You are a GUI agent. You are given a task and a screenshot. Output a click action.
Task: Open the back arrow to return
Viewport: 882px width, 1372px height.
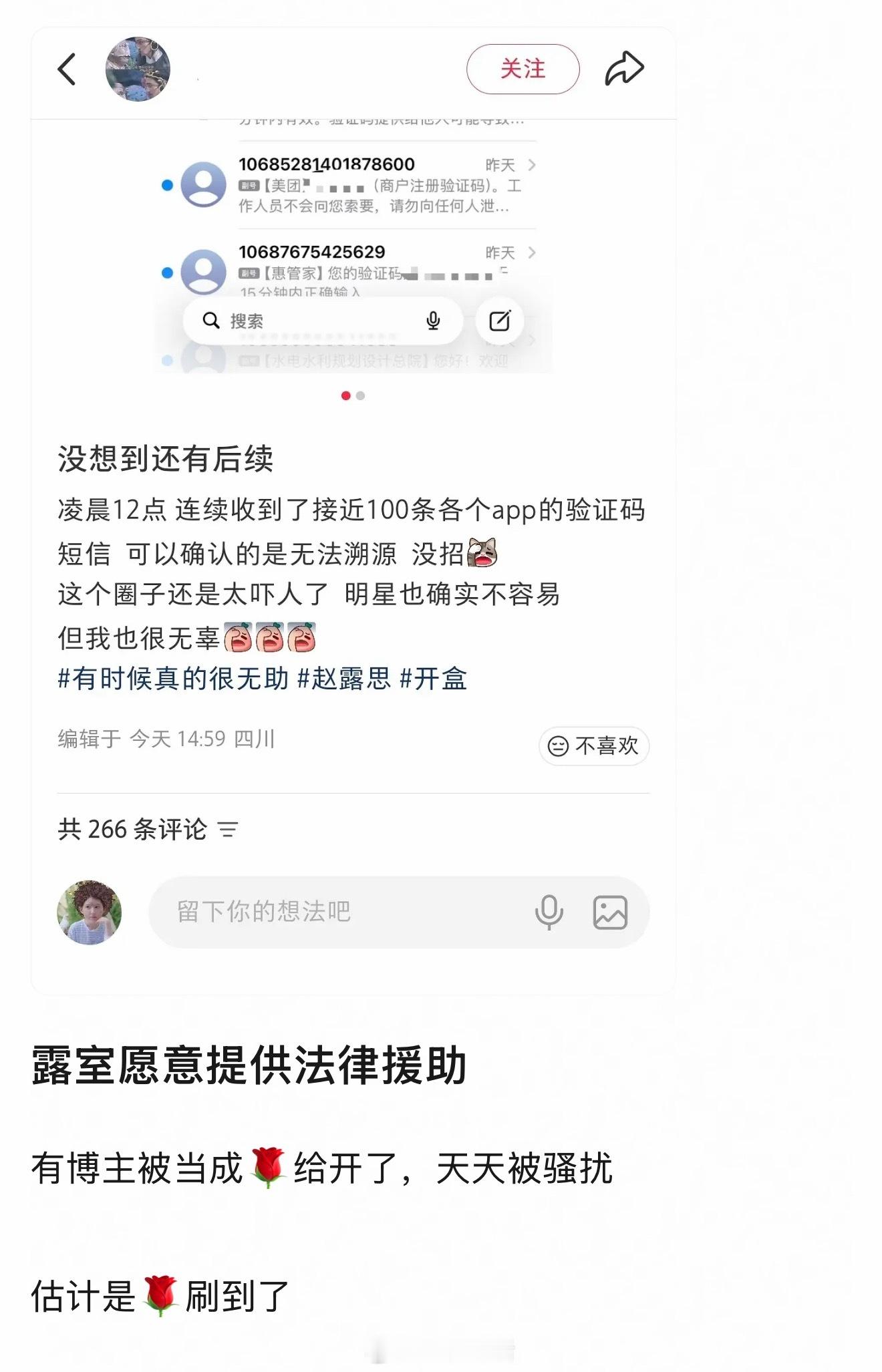click(x=67, y=69)
